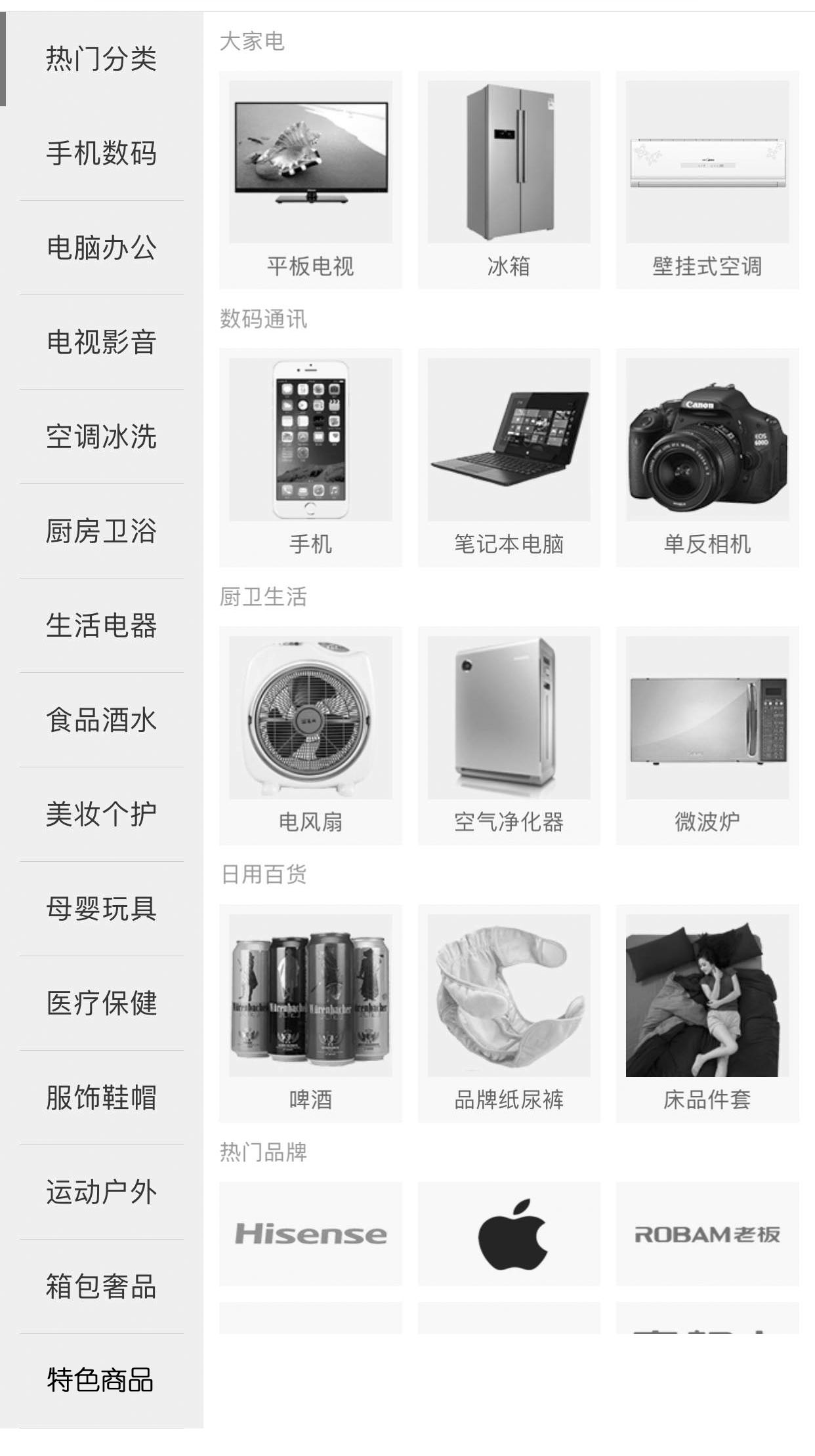
Task: Open 壁挂式空调 category tile
Action: (x=707, y=179)
